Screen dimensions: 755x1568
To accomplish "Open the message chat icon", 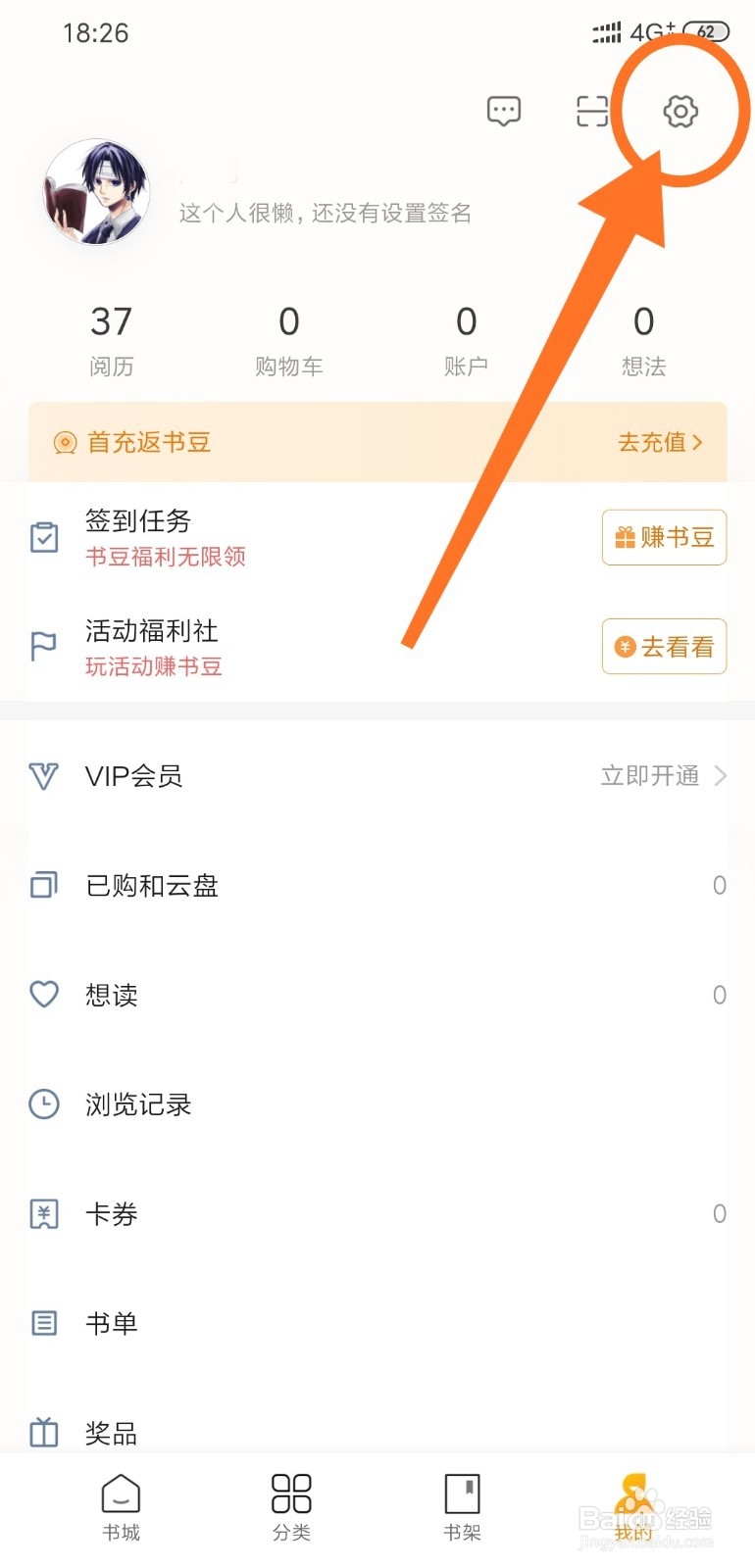I will point(503,111).
